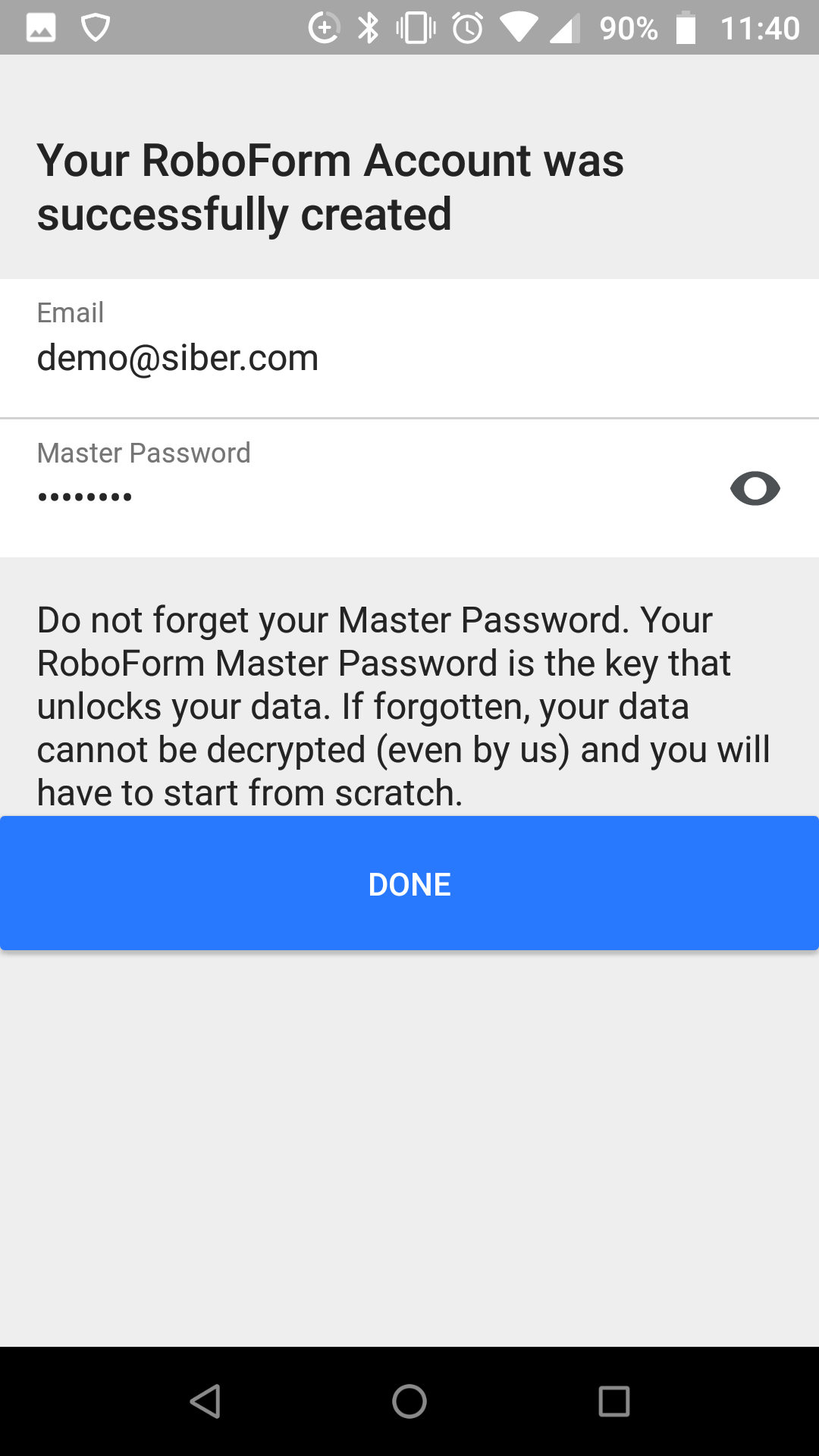Tap the data saver icon in status bar
Viewport: 819px width, 1456px height.
tap(324, 27)
